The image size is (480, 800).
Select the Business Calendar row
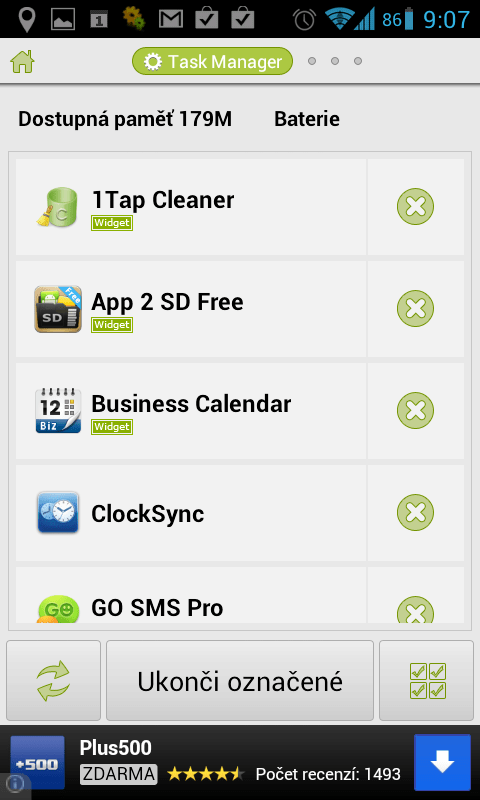pyautogui.click(x=191, y=411)
